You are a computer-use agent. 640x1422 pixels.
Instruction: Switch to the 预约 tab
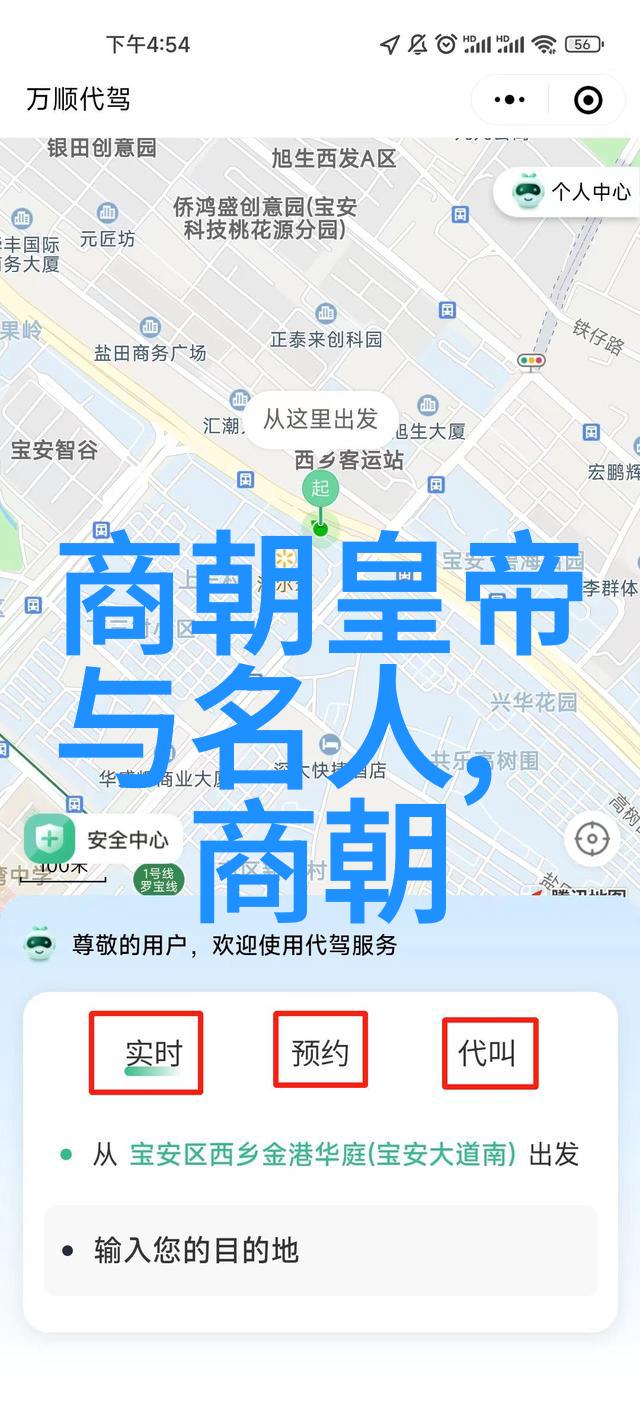pyautogui.click(x=320, y=1051)
